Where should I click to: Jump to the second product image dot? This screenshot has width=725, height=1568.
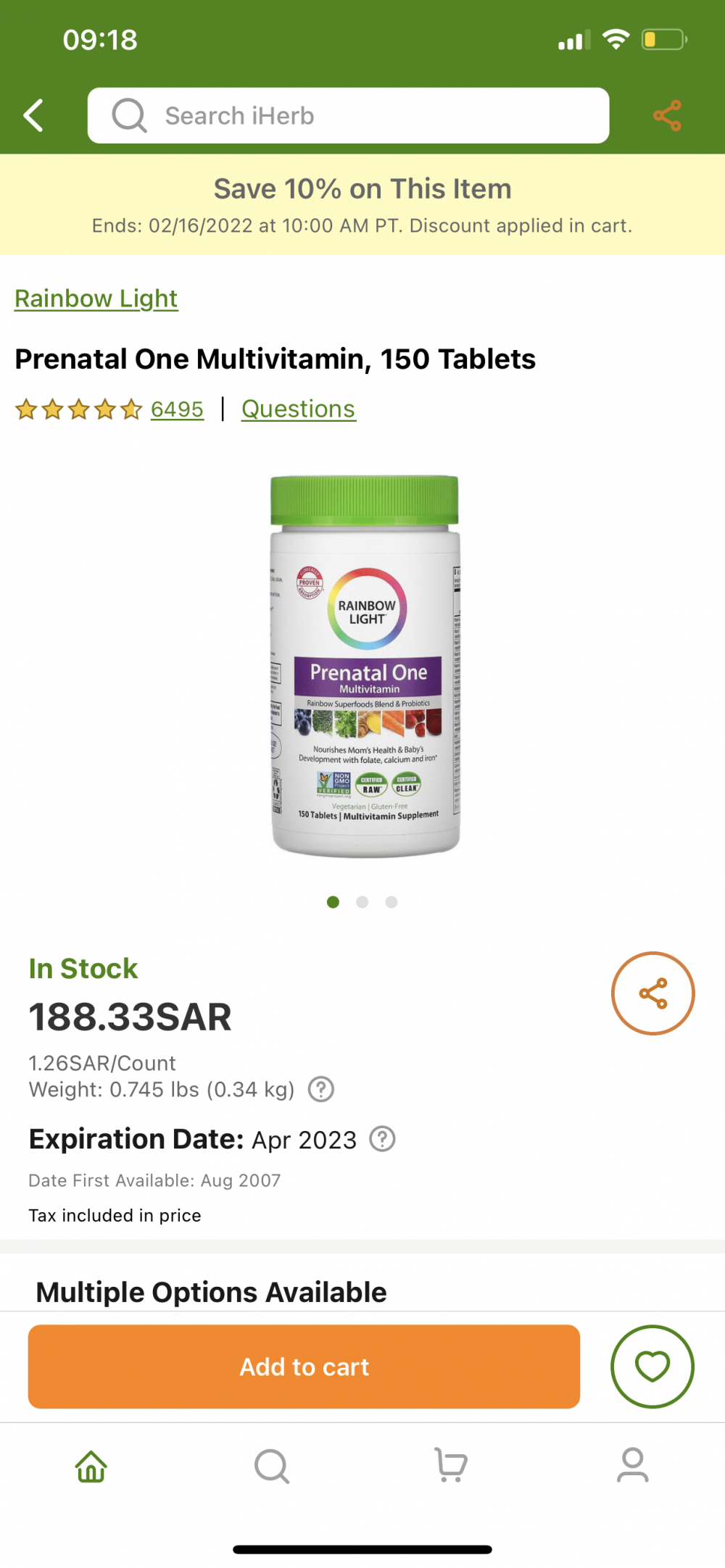coord(362,902)
